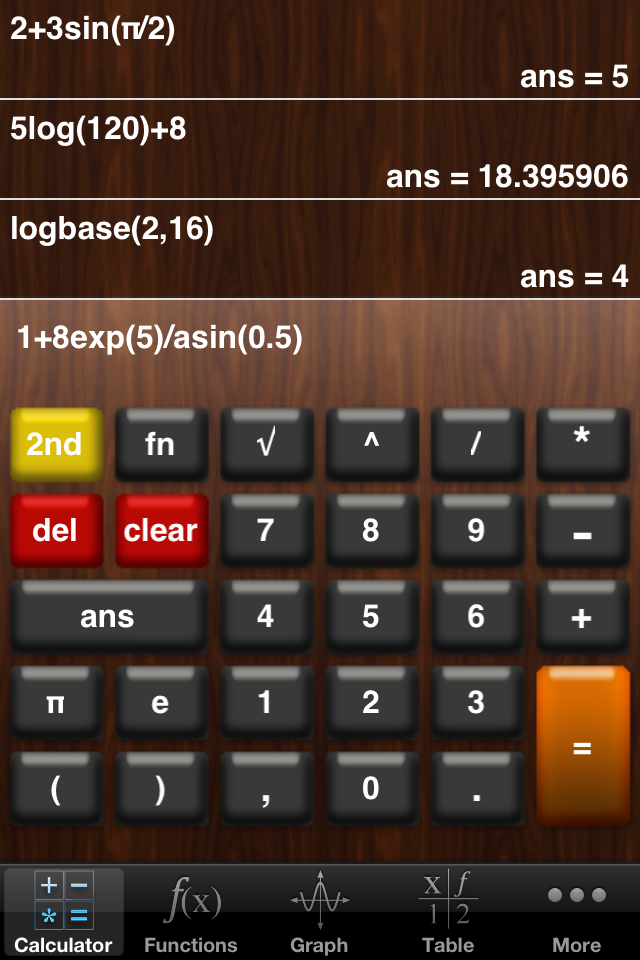Calculate the result with equals key

click(x=582, y=747)
